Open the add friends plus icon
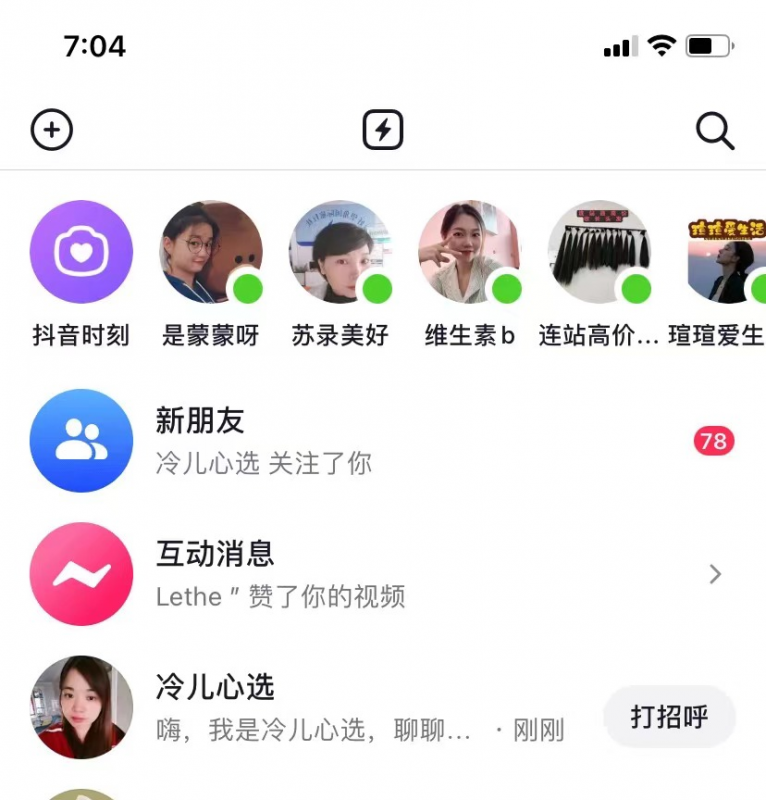This screenshot has width=766, height=800. pyautogui.click(x=51, y=130)
